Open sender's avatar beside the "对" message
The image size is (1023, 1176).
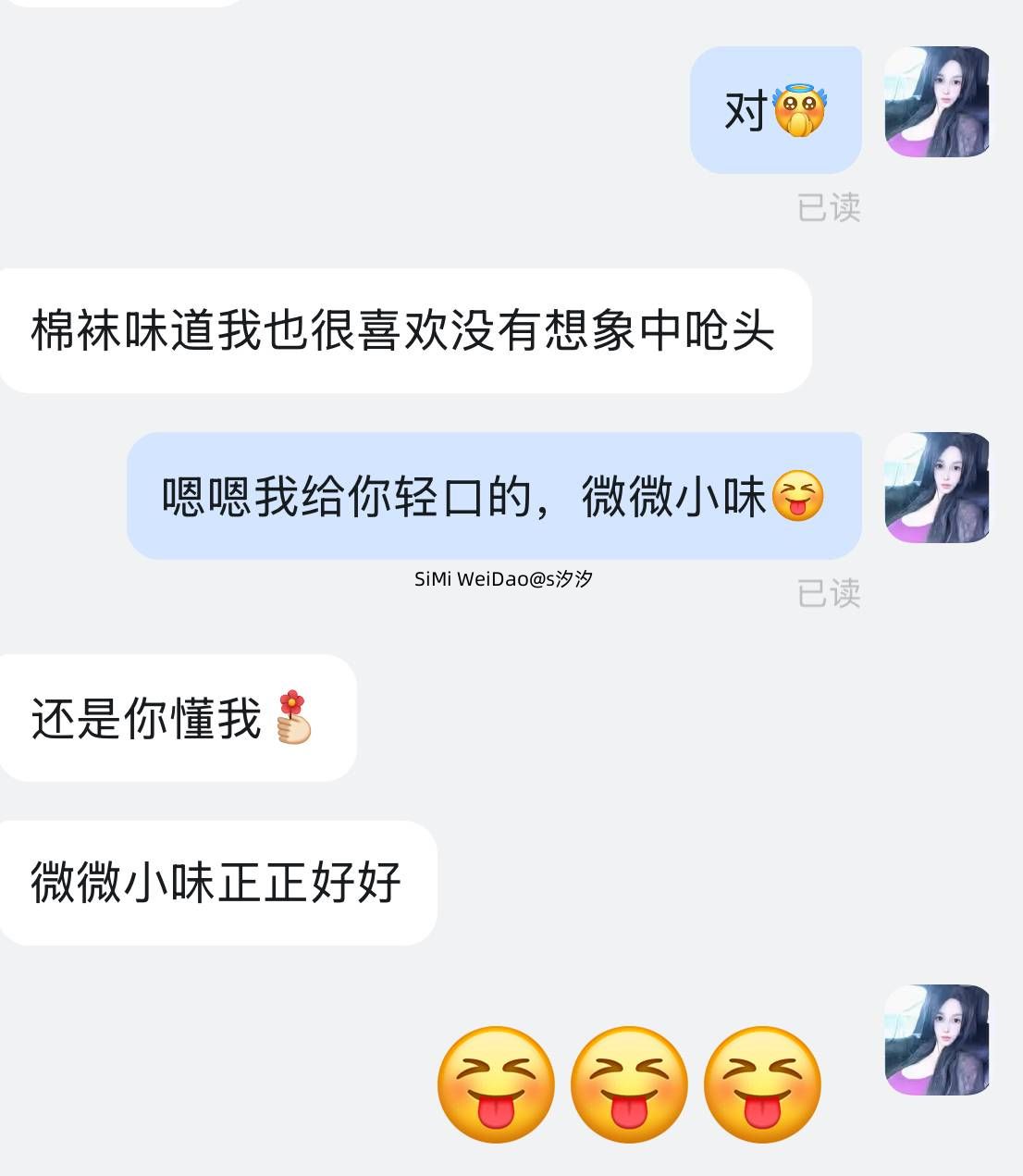(936, 102)
